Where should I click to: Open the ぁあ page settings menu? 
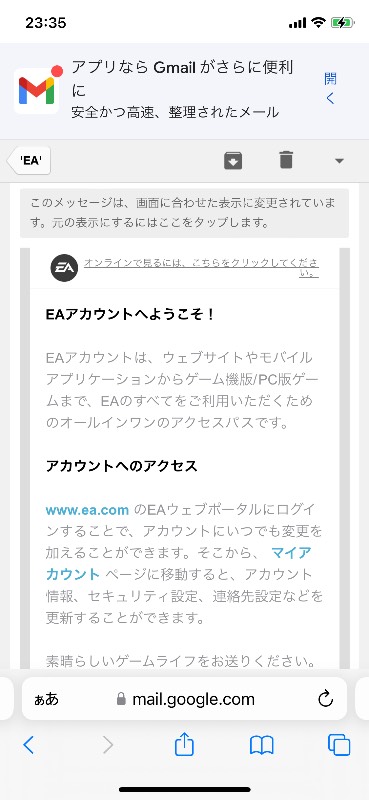tap(46, 699)
